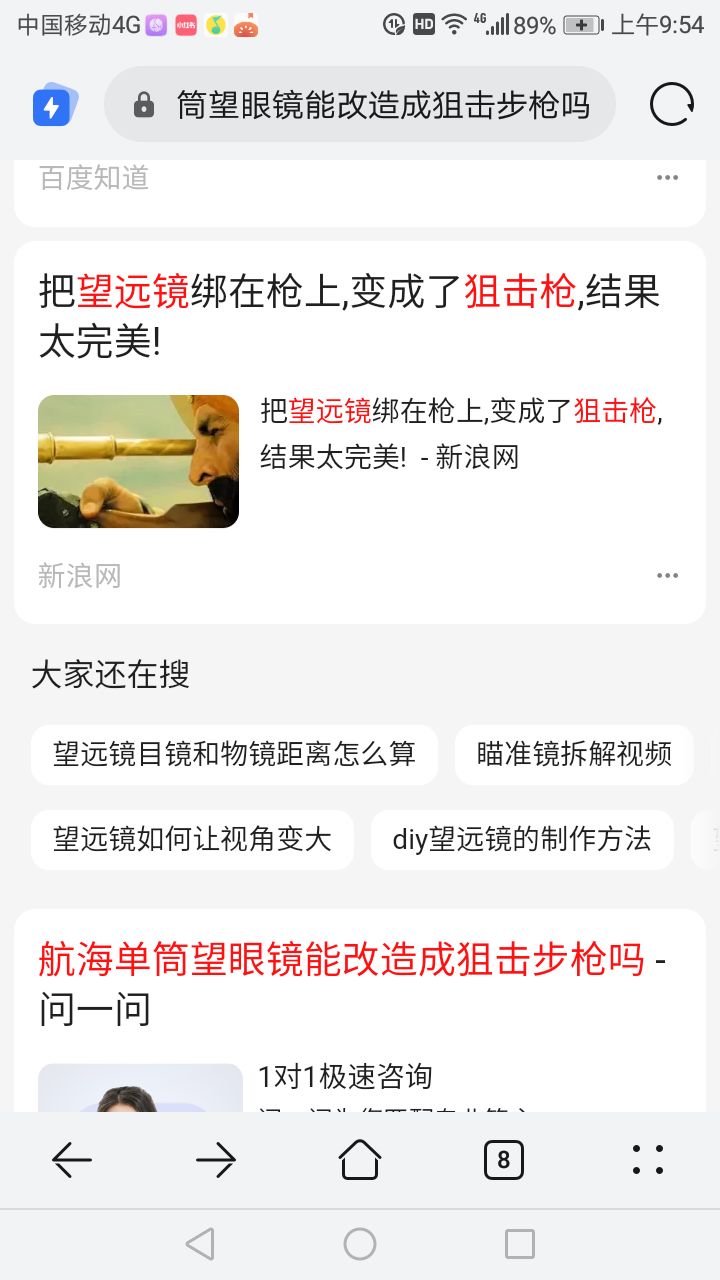Open the browser home page
Screen dimensions: 720x1280
click(360, 1160)
